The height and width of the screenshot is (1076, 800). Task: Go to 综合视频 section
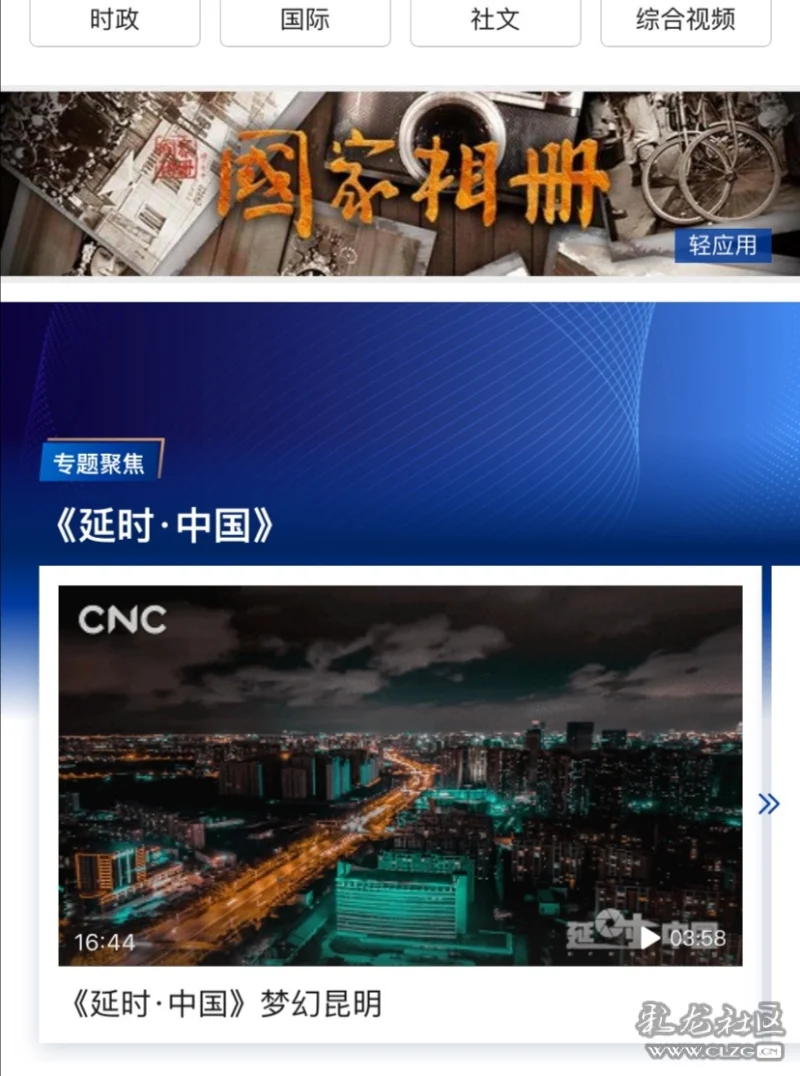tap(685, 20)
